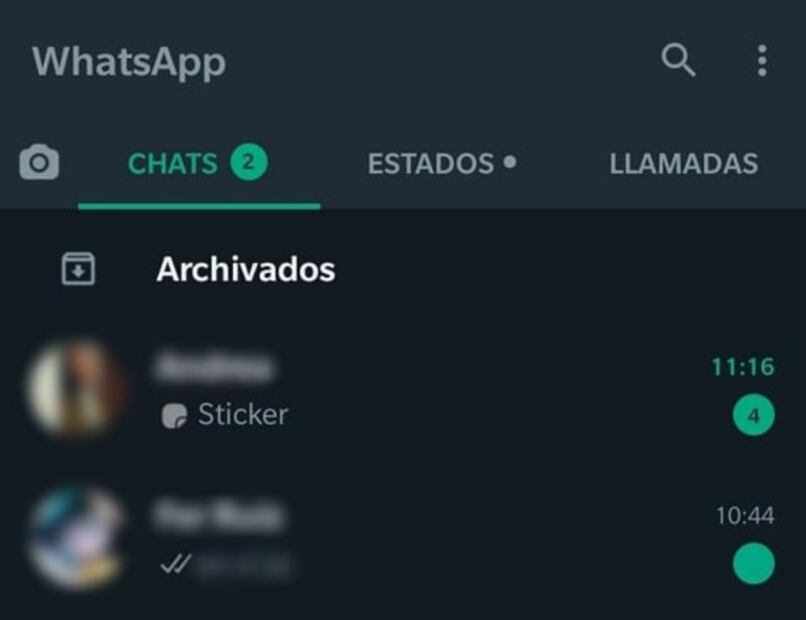
Task: View profile photo of the 11:16 chat
Action: pyautogui.click(x=76, y=389)
